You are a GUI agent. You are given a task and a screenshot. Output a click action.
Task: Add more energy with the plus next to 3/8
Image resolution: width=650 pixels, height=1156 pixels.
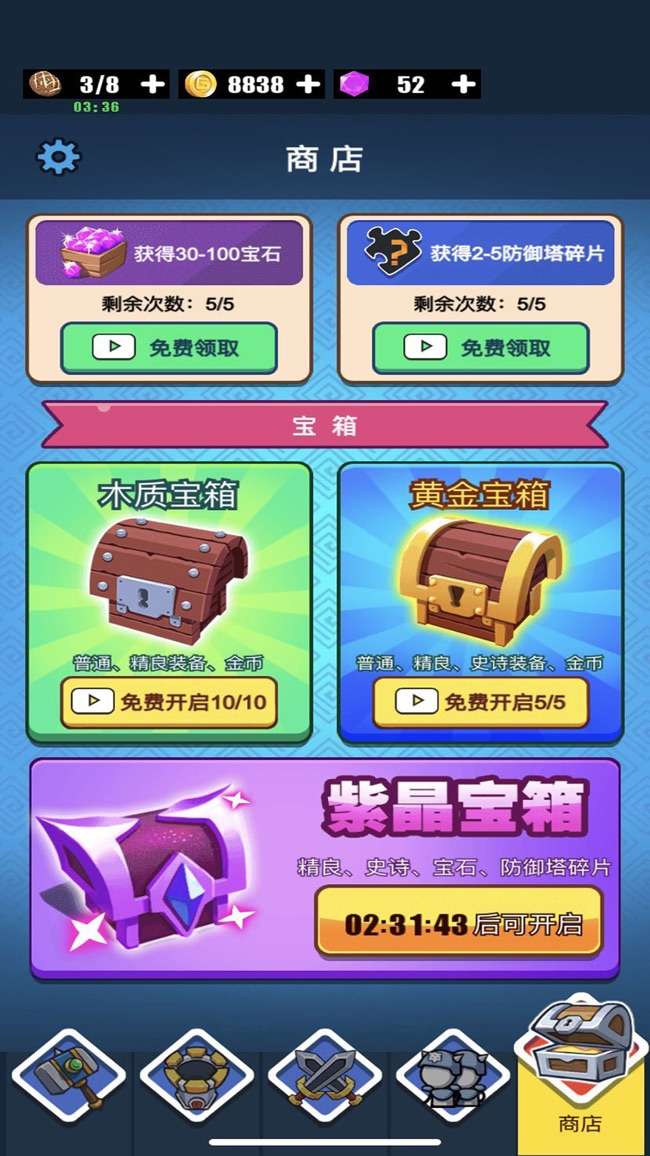coord(152,85)
